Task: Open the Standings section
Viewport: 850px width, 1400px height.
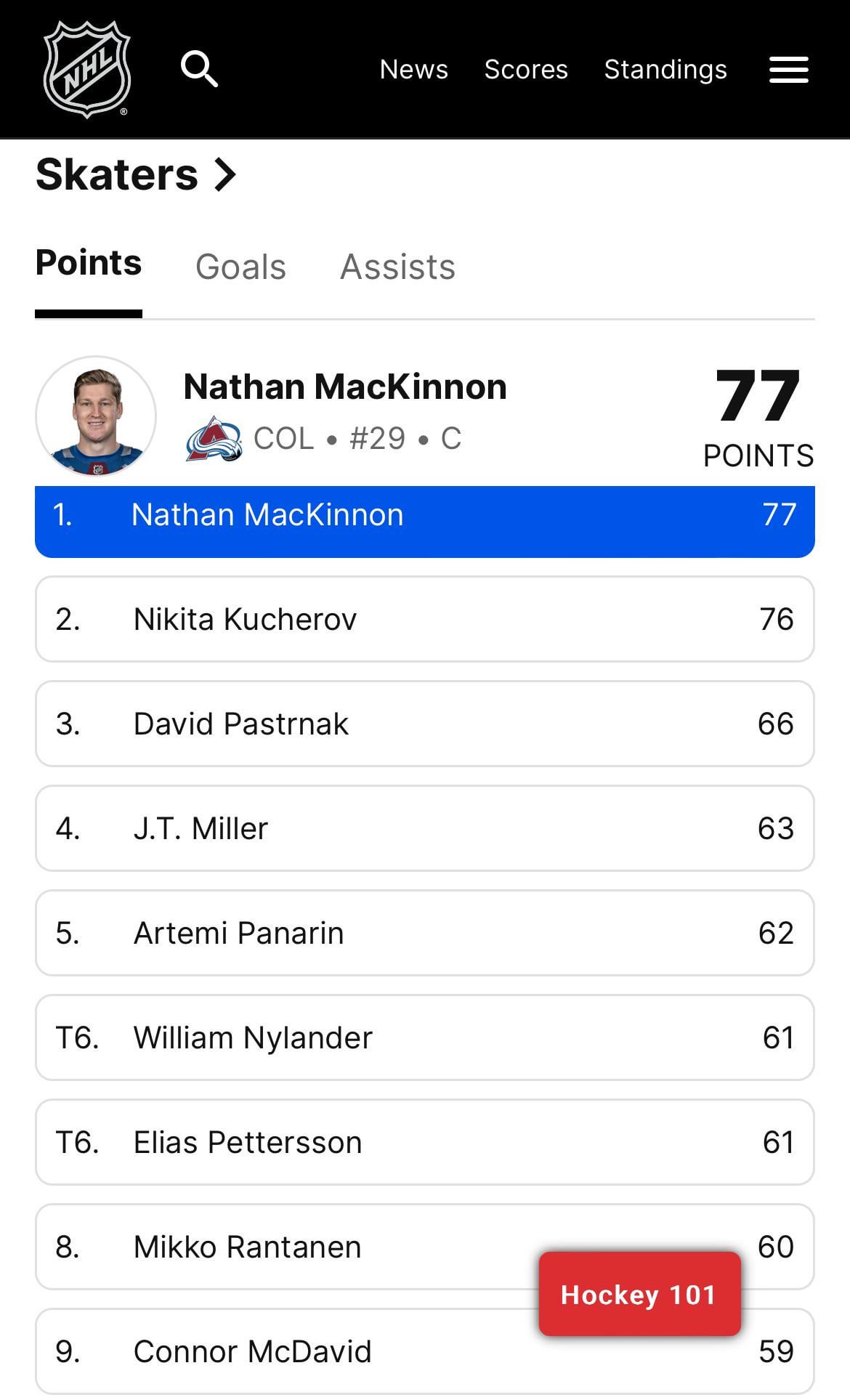Action: pyautogui.click(x=665, y=70)
